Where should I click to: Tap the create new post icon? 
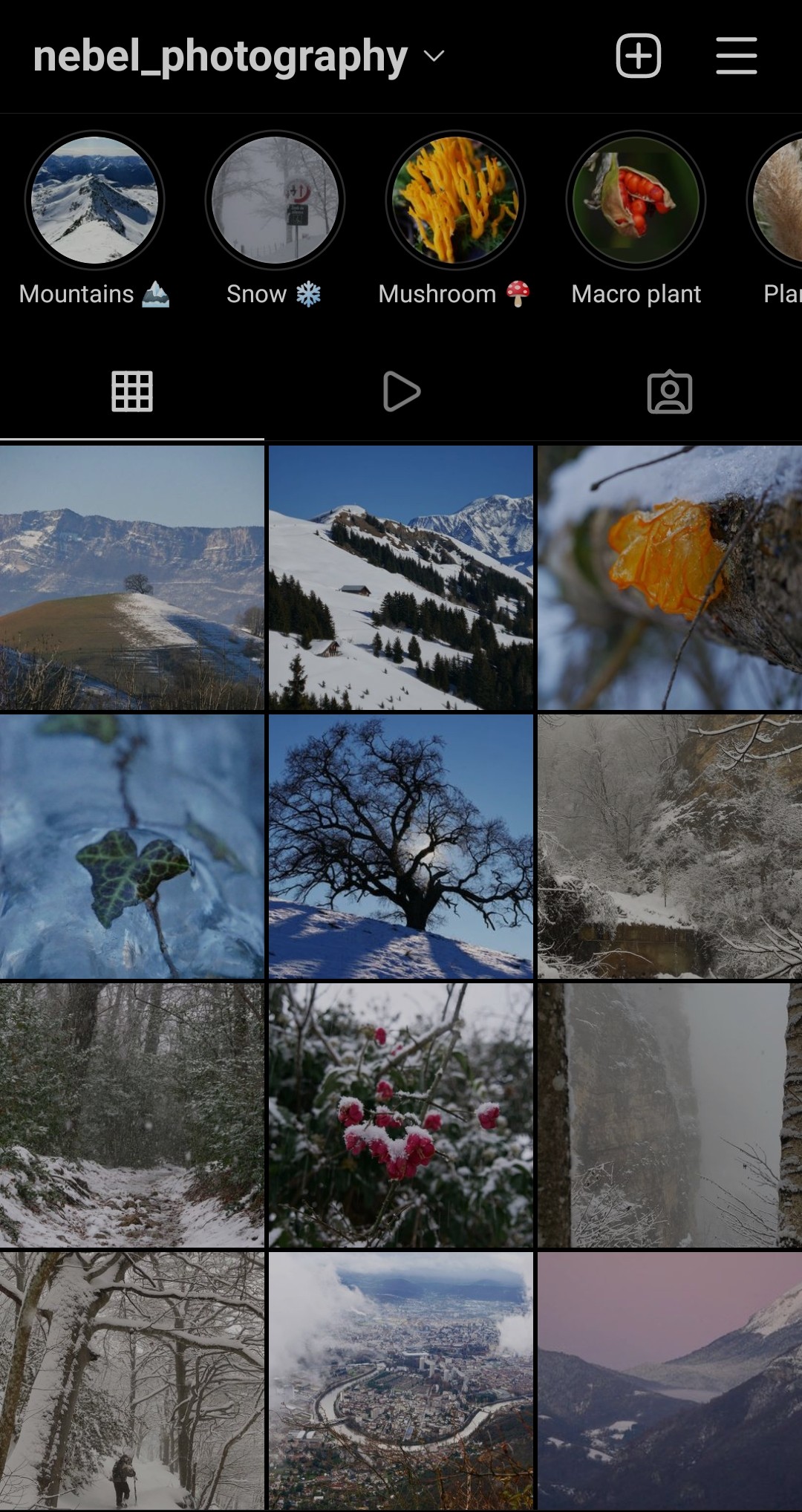638,56
